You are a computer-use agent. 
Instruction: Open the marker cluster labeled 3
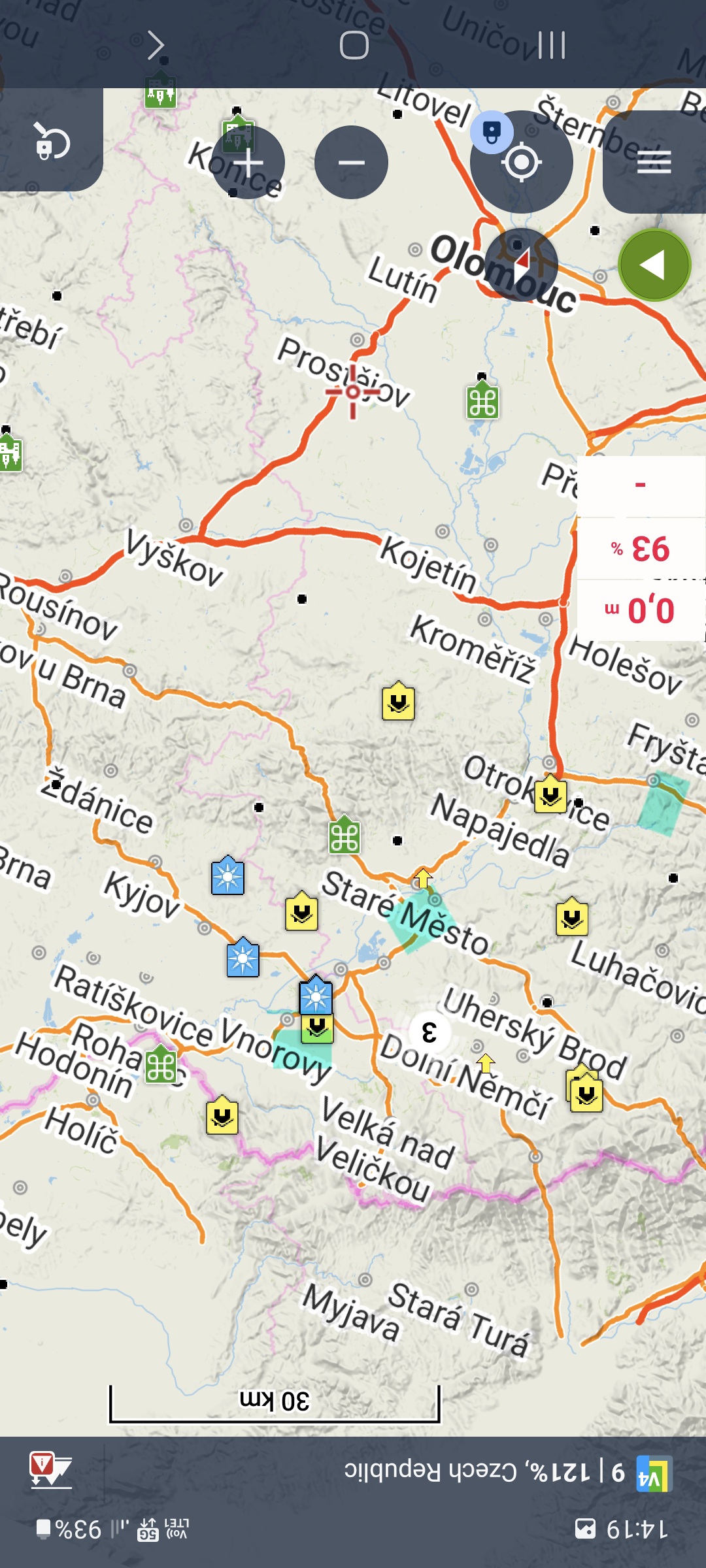(x=429, y=1032)
